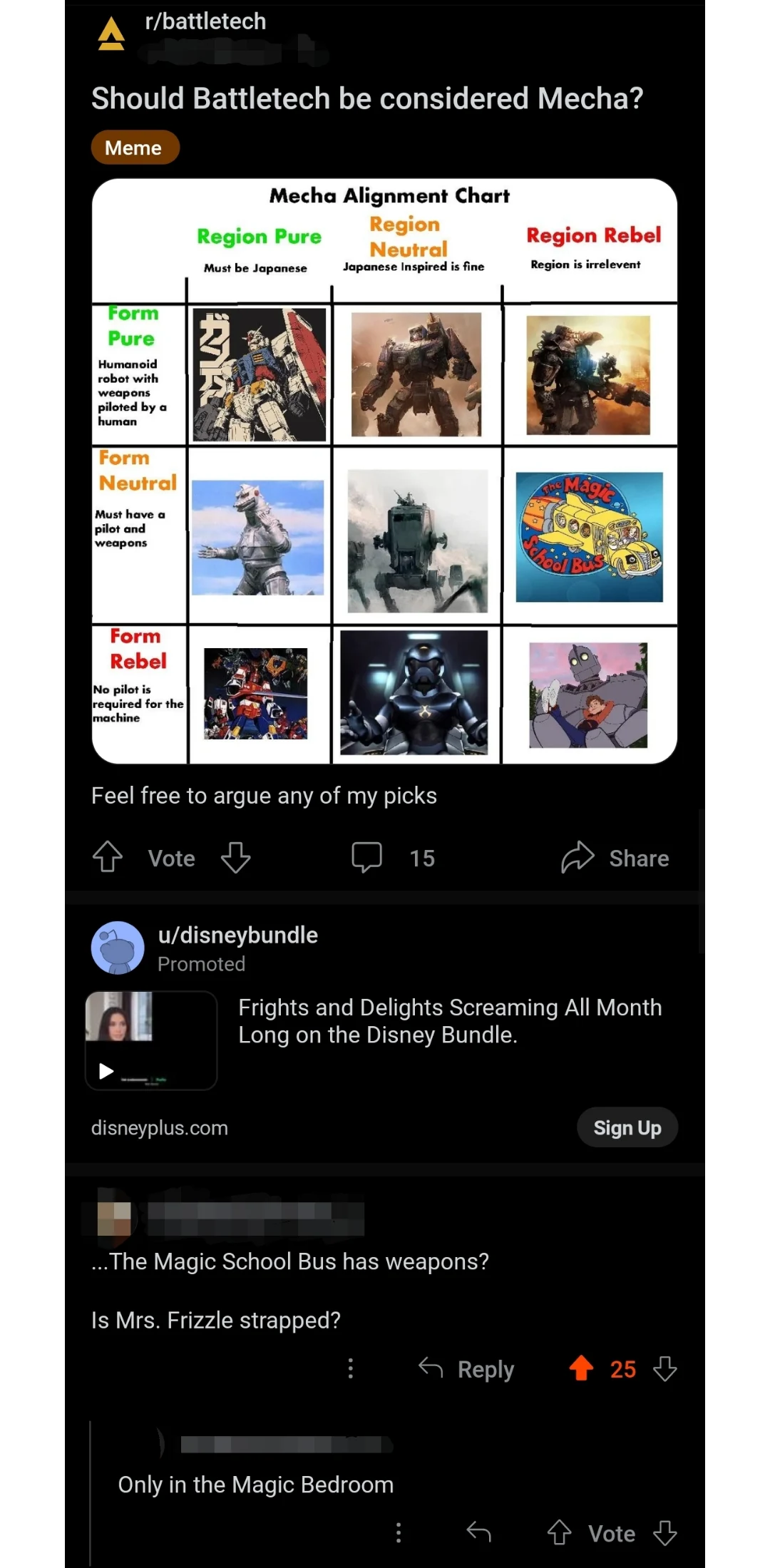770x1568 pixels.
Task: Tap the Meme flair chip
Action: pyautogui.click(x=134, y=148)
